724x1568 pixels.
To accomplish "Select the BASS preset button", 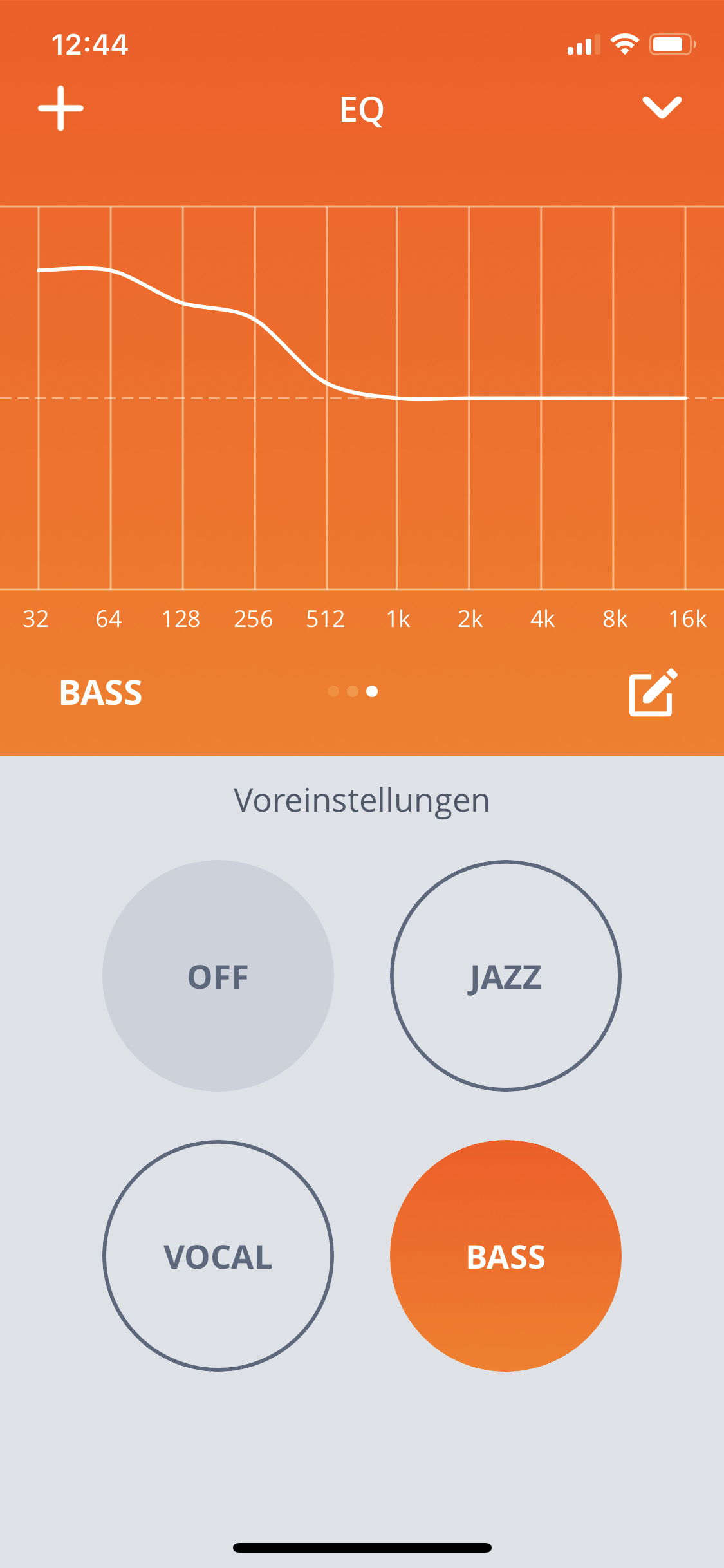I will 506,1256.
